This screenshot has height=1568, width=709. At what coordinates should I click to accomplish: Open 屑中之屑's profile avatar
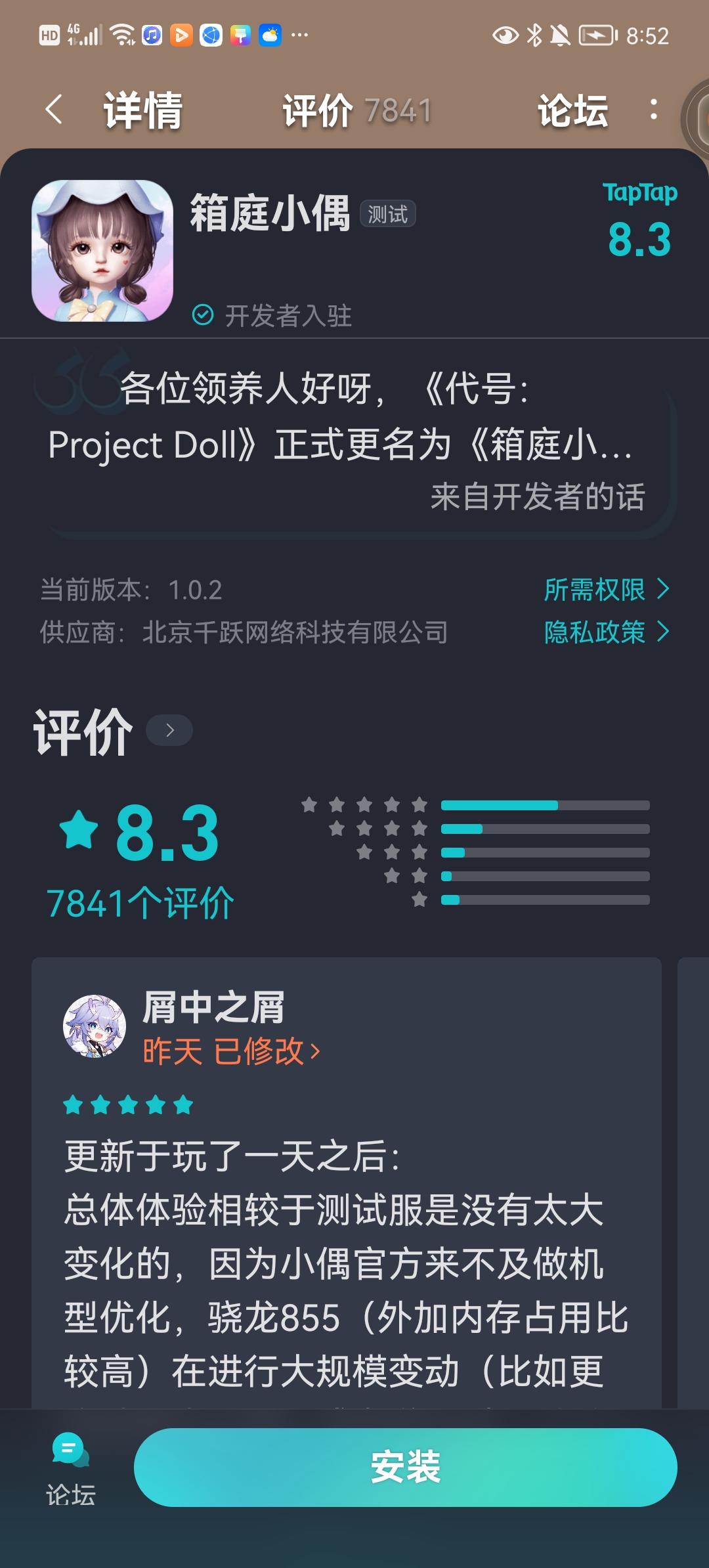(x=95, y=1026)
